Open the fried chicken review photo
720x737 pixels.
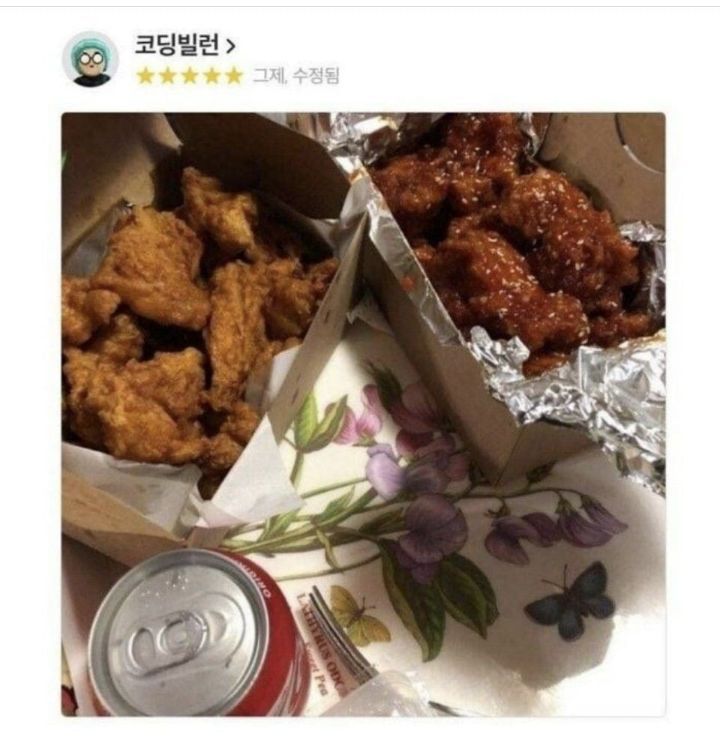coord(363,413)
